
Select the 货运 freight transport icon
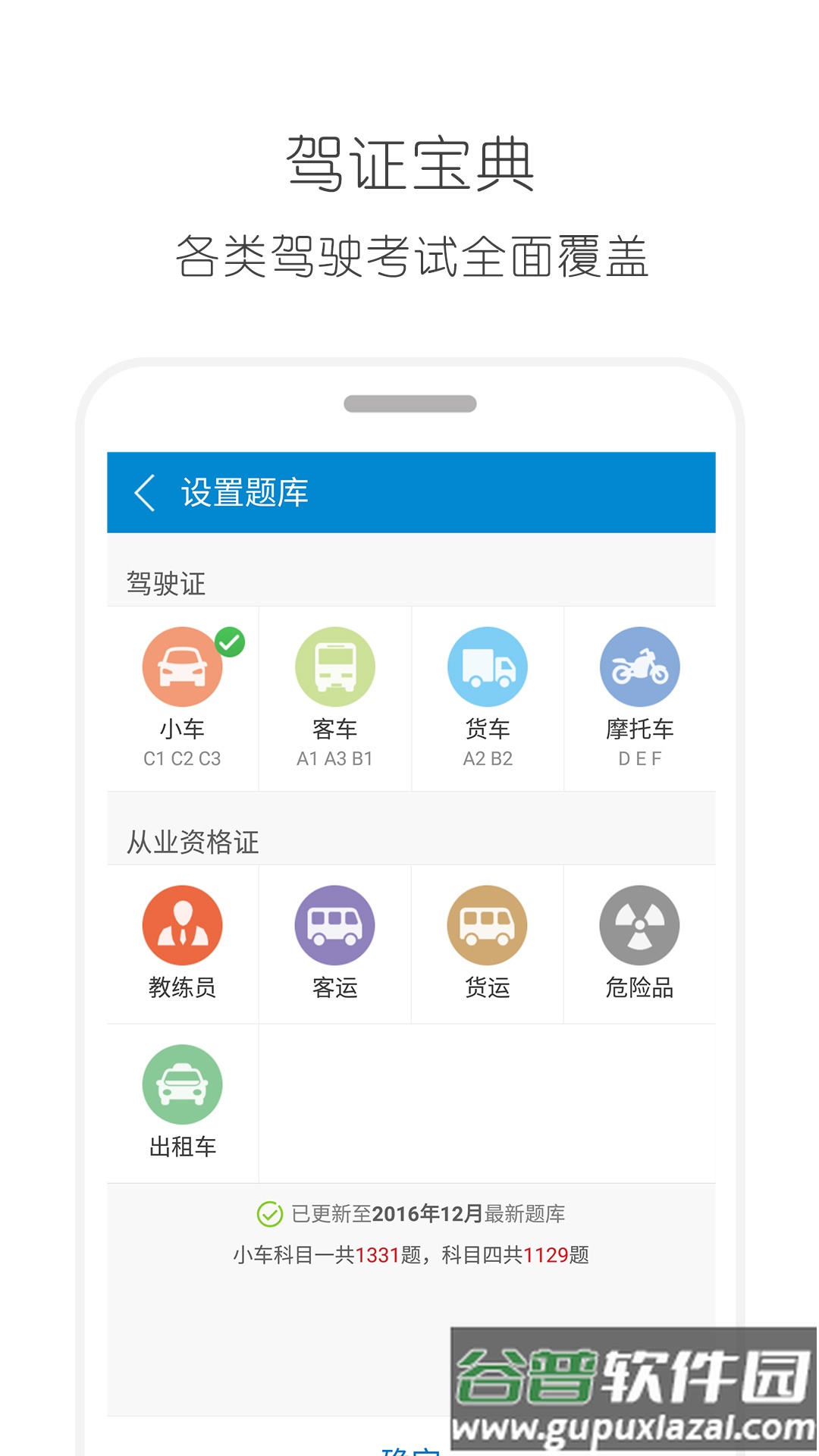[488, 925]
